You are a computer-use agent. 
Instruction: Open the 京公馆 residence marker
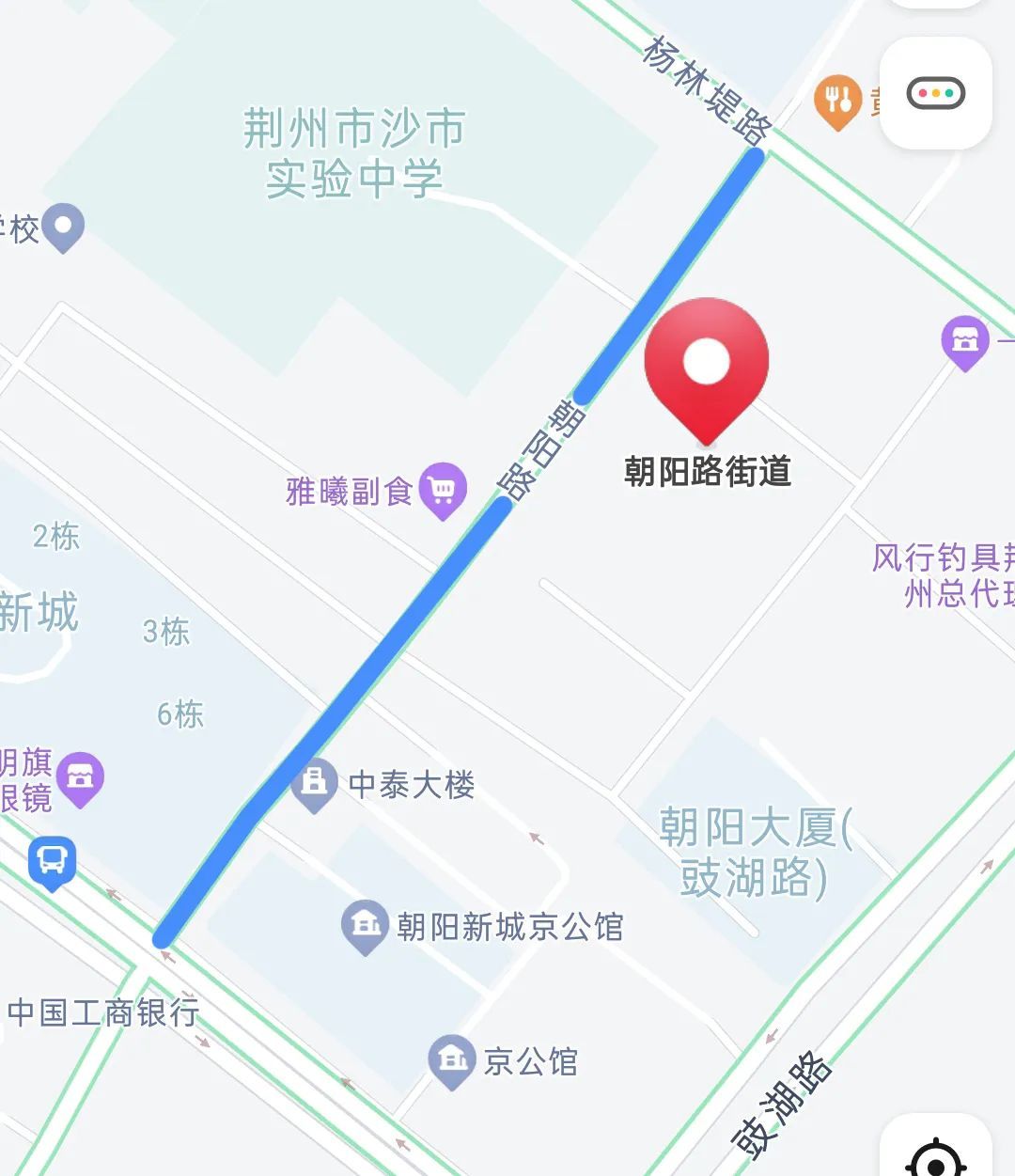[x=452, y=1060]
